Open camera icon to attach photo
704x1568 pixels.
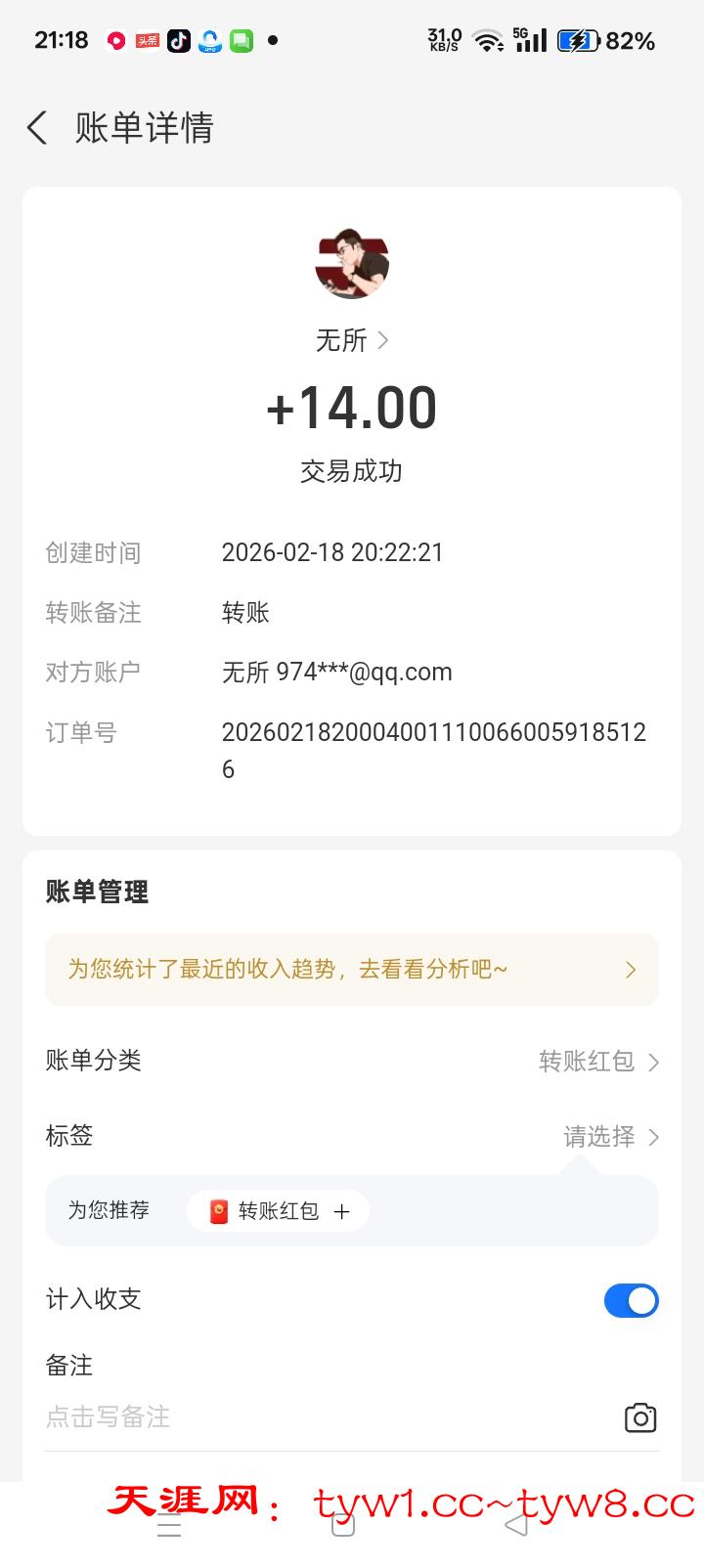pos(640,1417)
